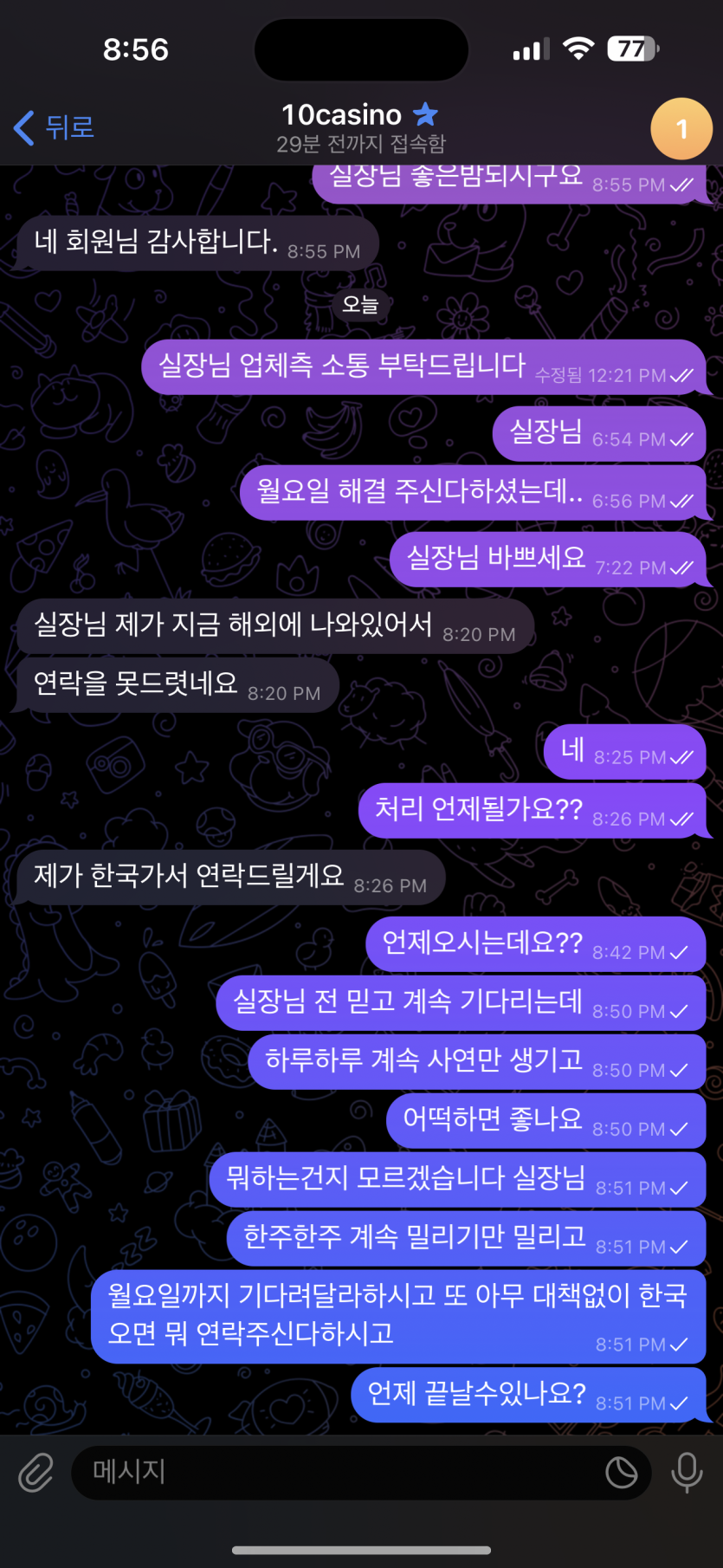The height and width of the screenshot is (1568, 723).
Task: Record a voice message with the microphone
Action: coord(687,1472)
